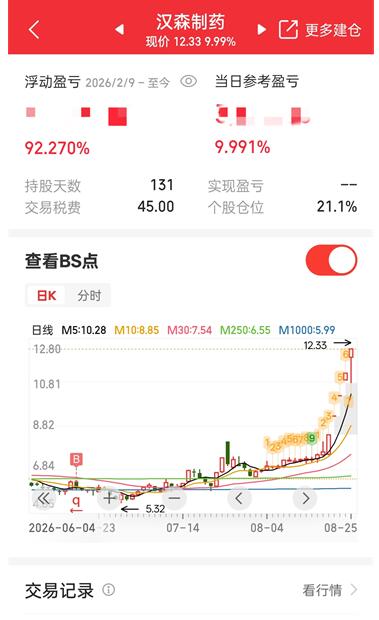This screenshot has width=379, height=620.
Task: Jump chart to the earliest data with double-left arrows
Action: tap(43, 498)
